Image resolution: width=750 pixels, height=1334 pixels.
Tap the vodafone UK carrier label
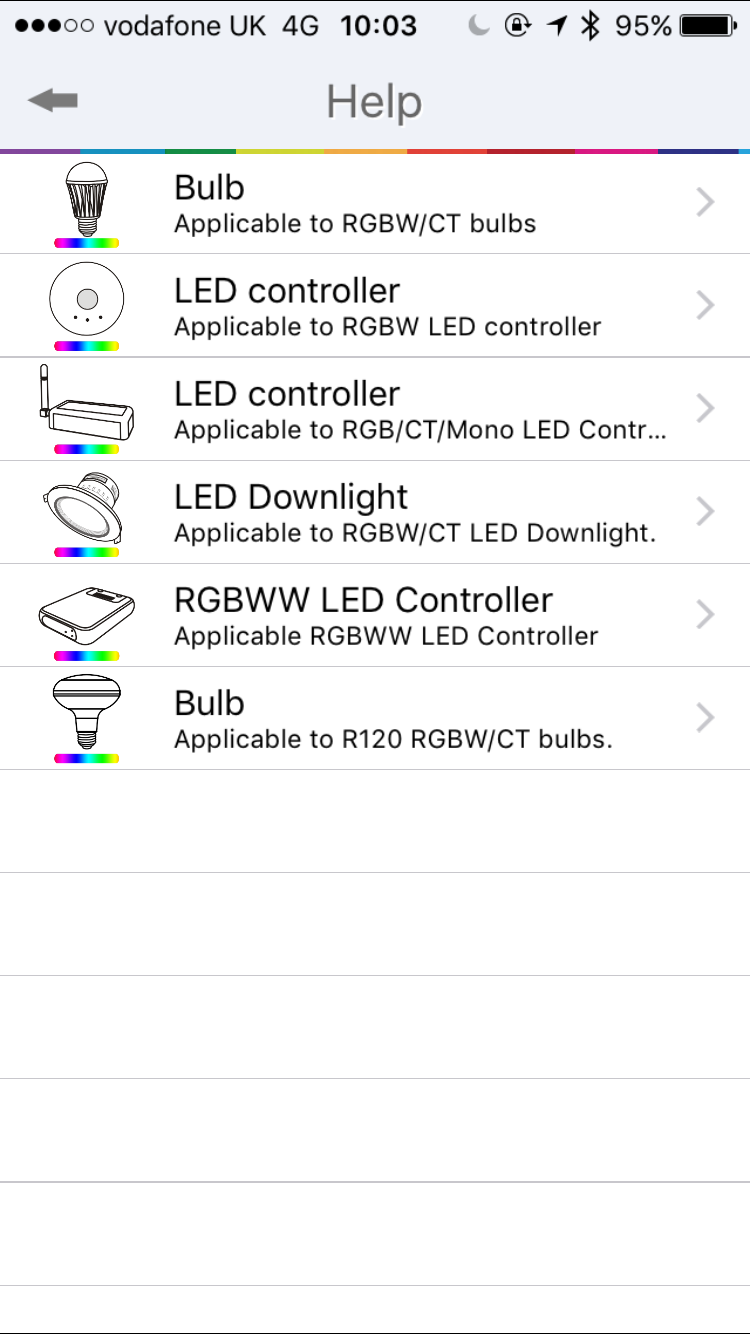coord(187,26)
